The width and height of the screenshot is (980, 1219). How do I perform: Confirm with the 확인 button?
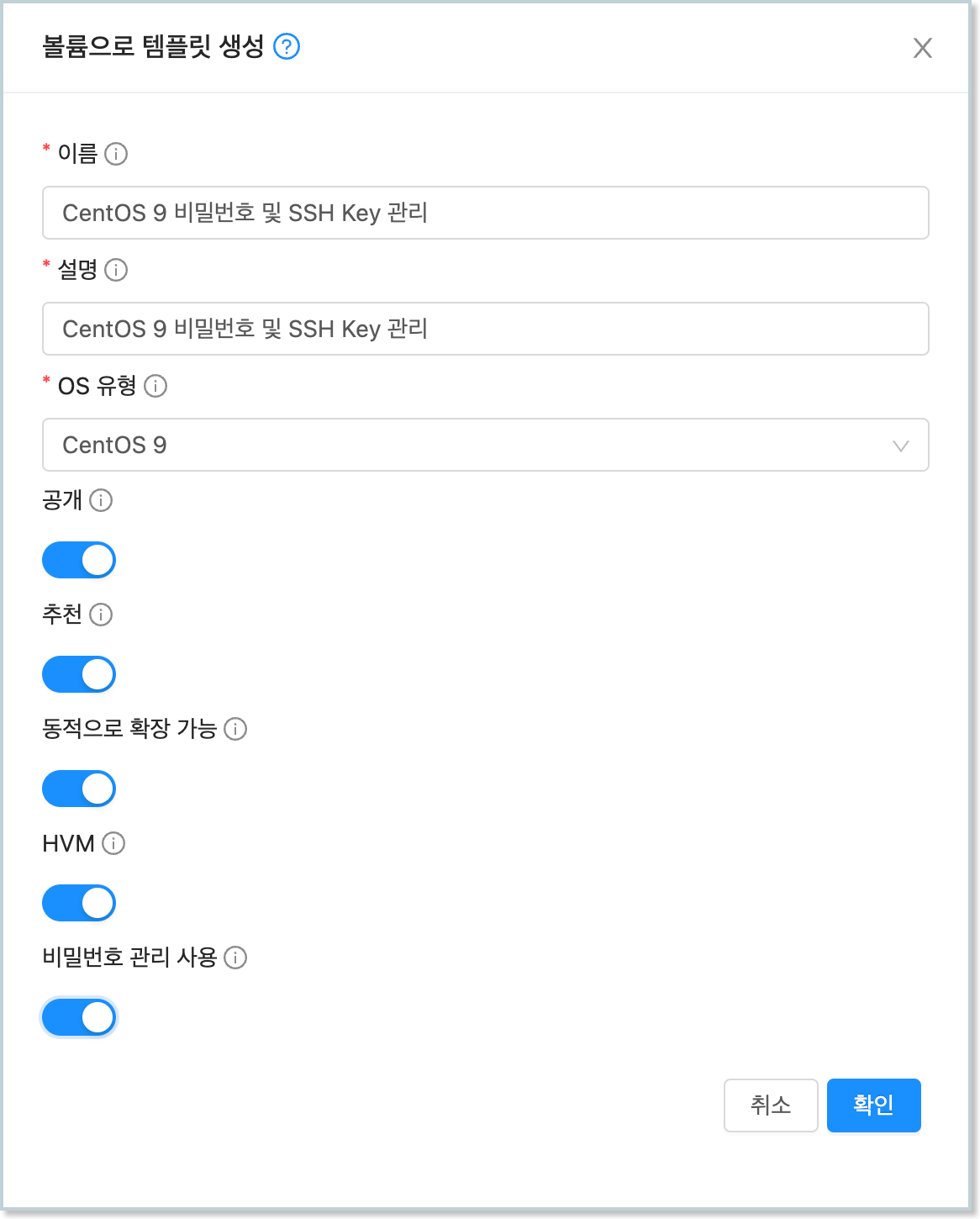pyautogui.click(x=873, y=1105)
